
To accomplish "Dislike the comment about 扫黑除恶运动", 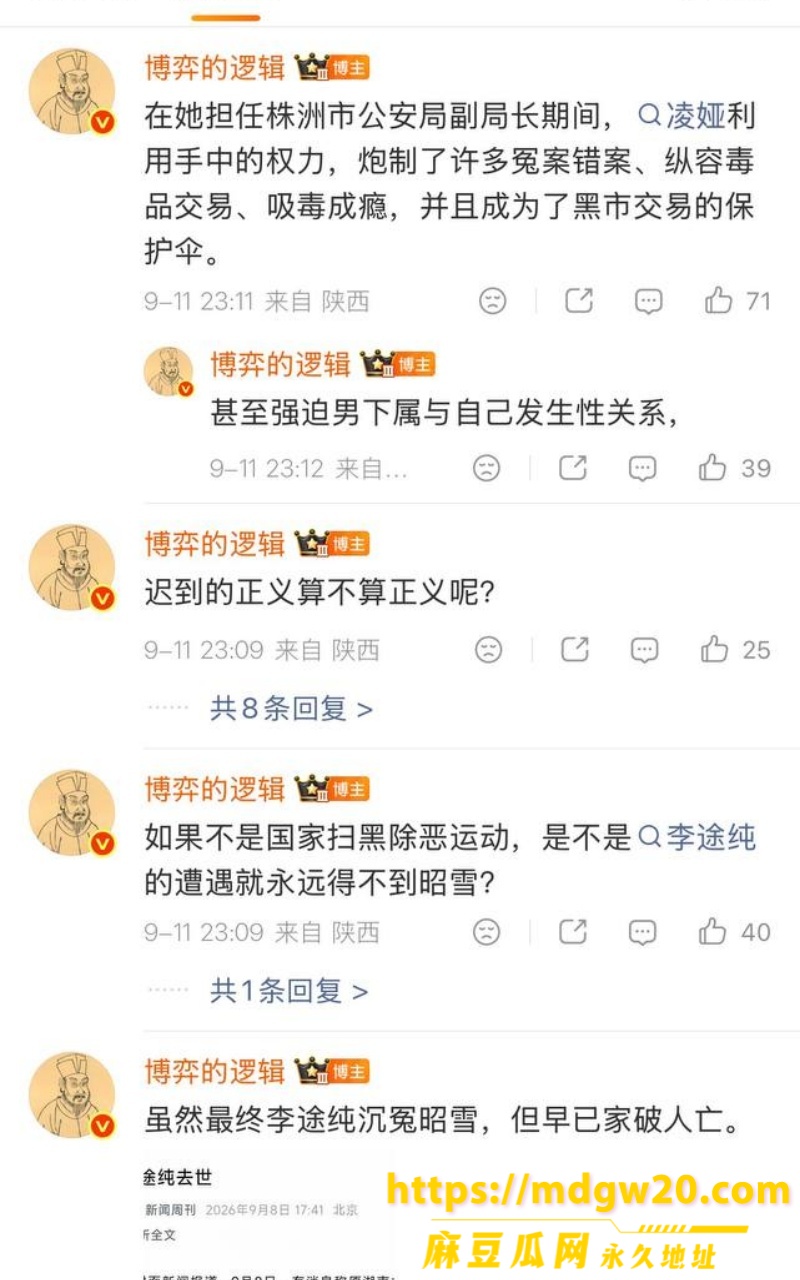I will 487,932.
